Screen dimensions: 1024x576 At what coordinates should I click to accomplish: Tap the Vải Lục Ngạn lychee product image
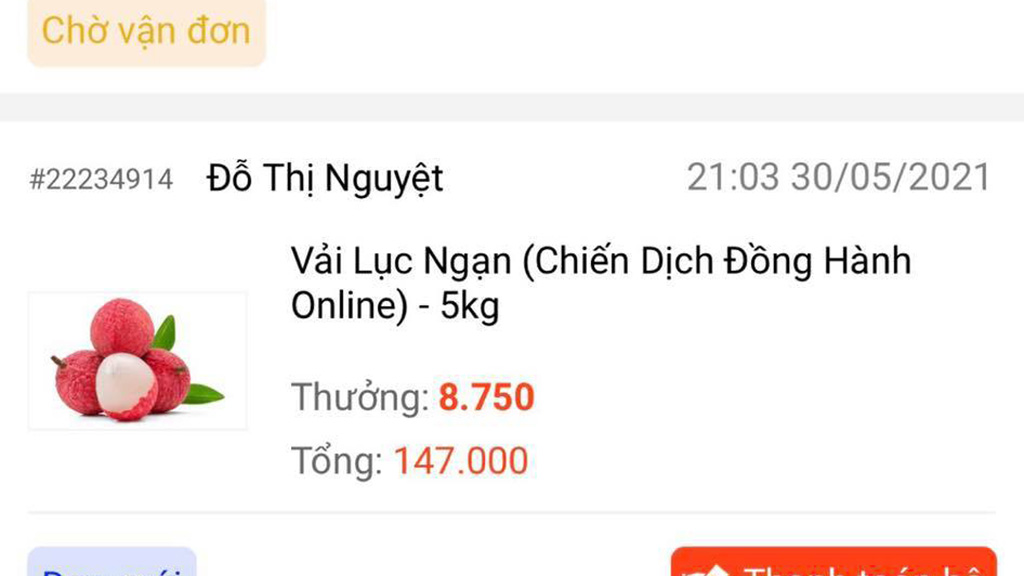coord(138,361)
